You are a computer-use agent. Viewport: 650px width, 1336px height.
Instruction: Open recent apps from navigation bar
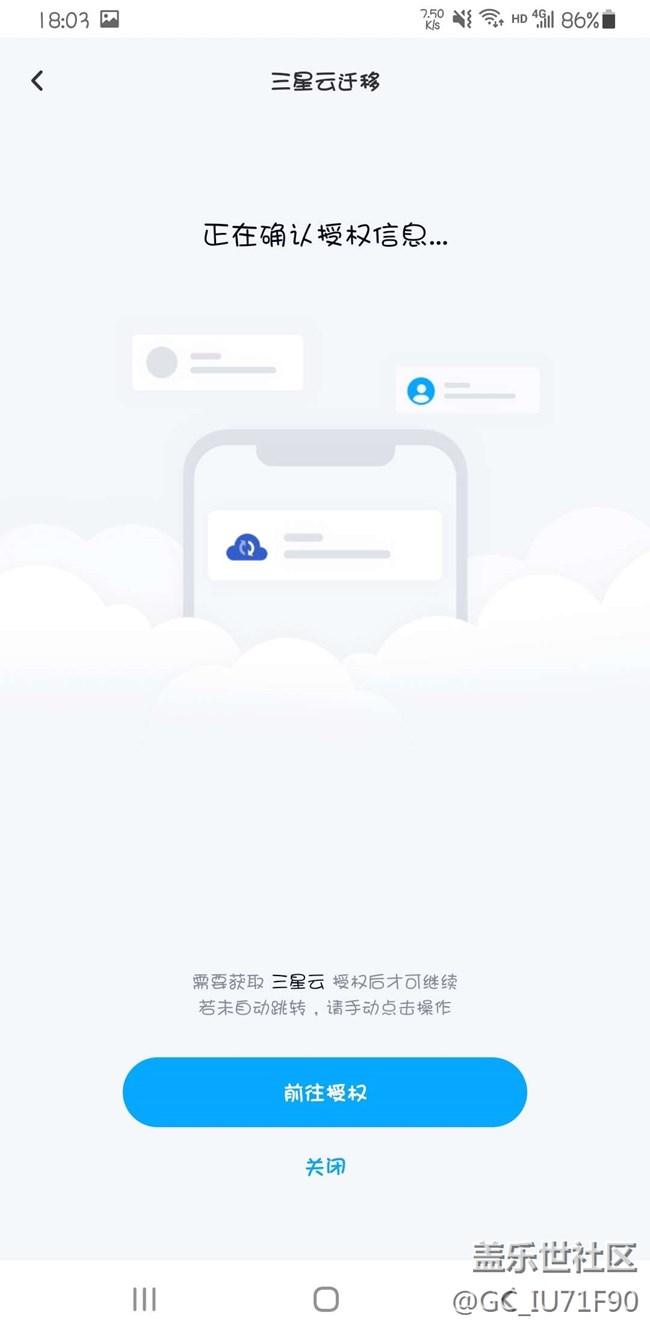tap(145, 1298)
